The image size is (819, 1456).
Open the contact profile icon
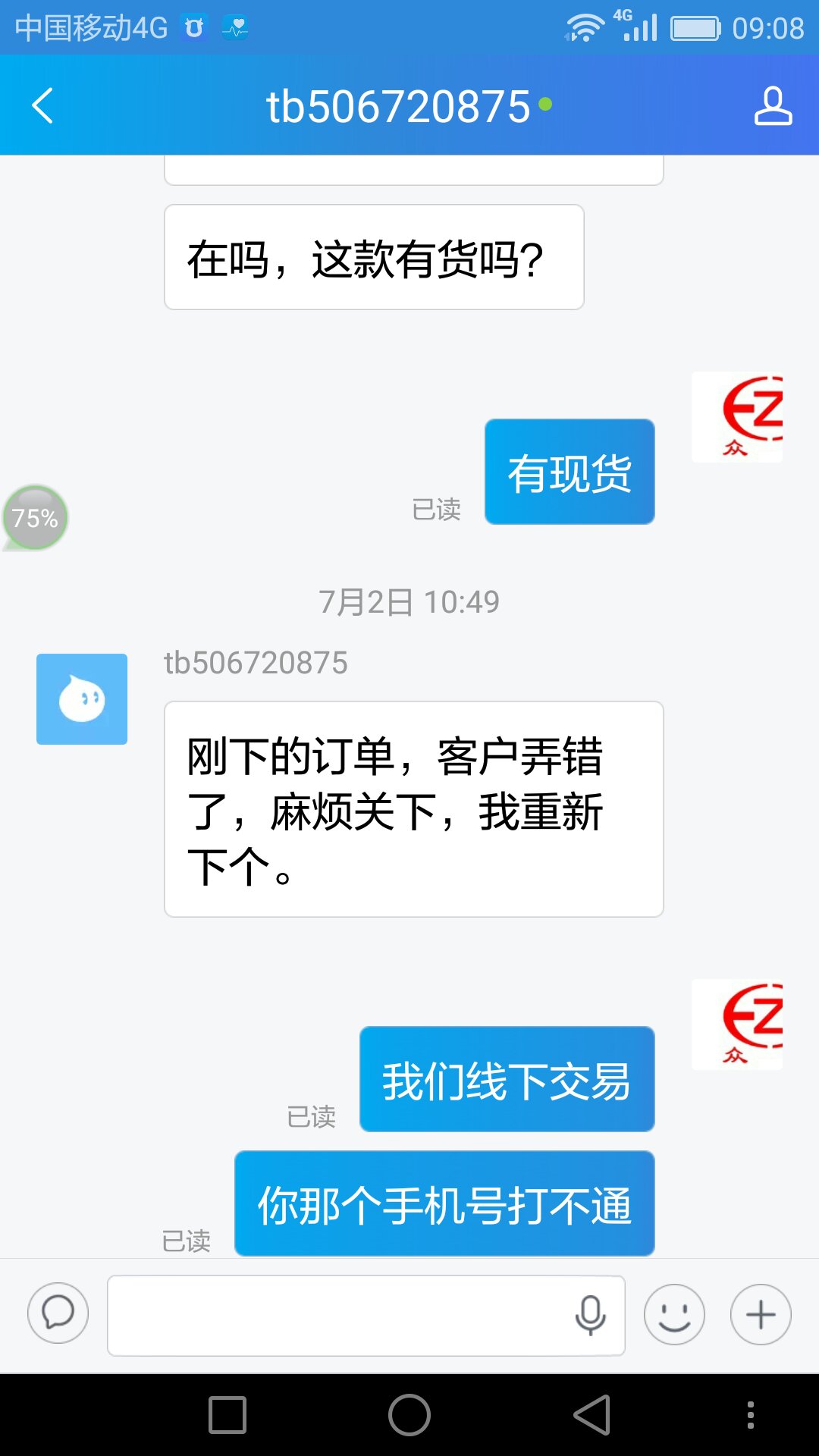tap(773, 105)
